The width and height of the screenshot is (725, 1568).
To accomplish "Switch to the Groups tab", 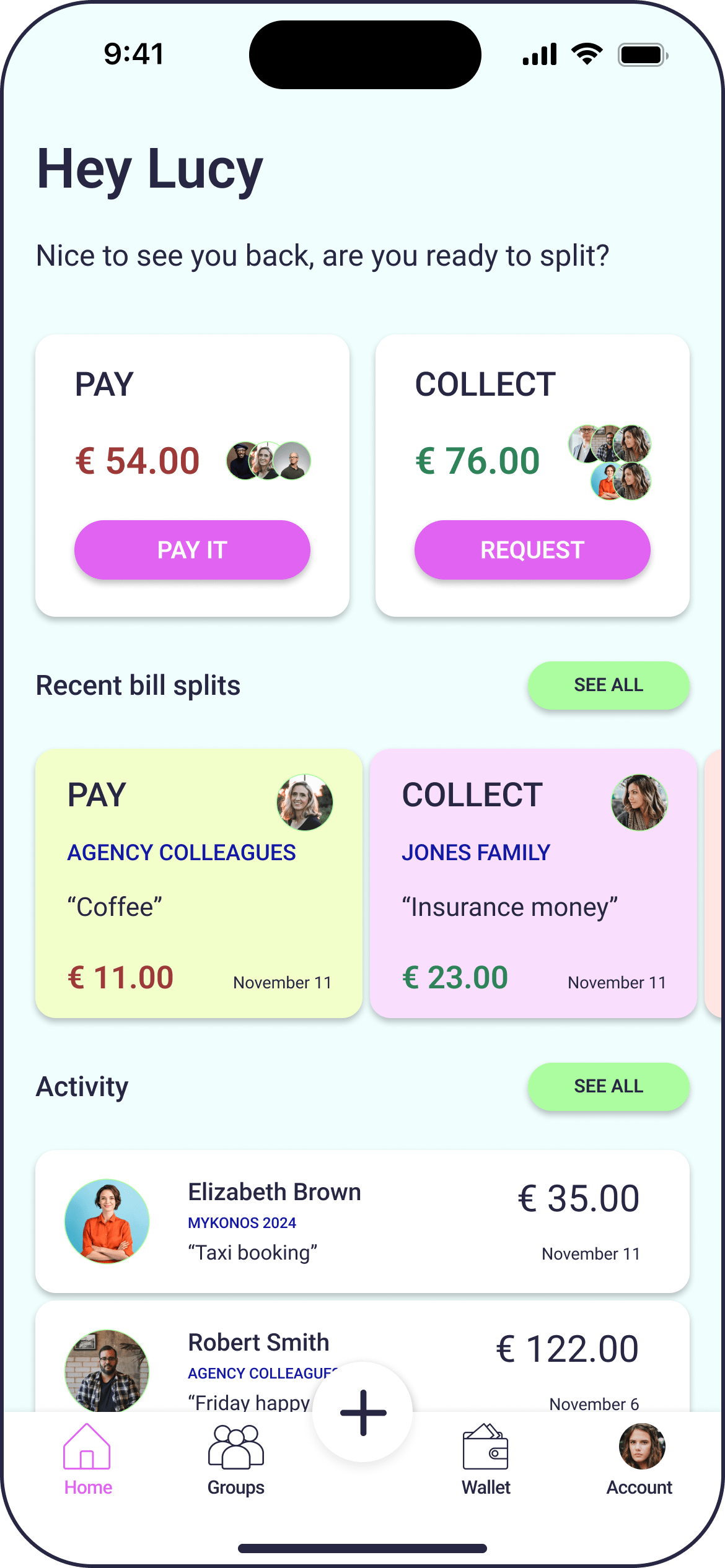I will [x=235, y=1460].
